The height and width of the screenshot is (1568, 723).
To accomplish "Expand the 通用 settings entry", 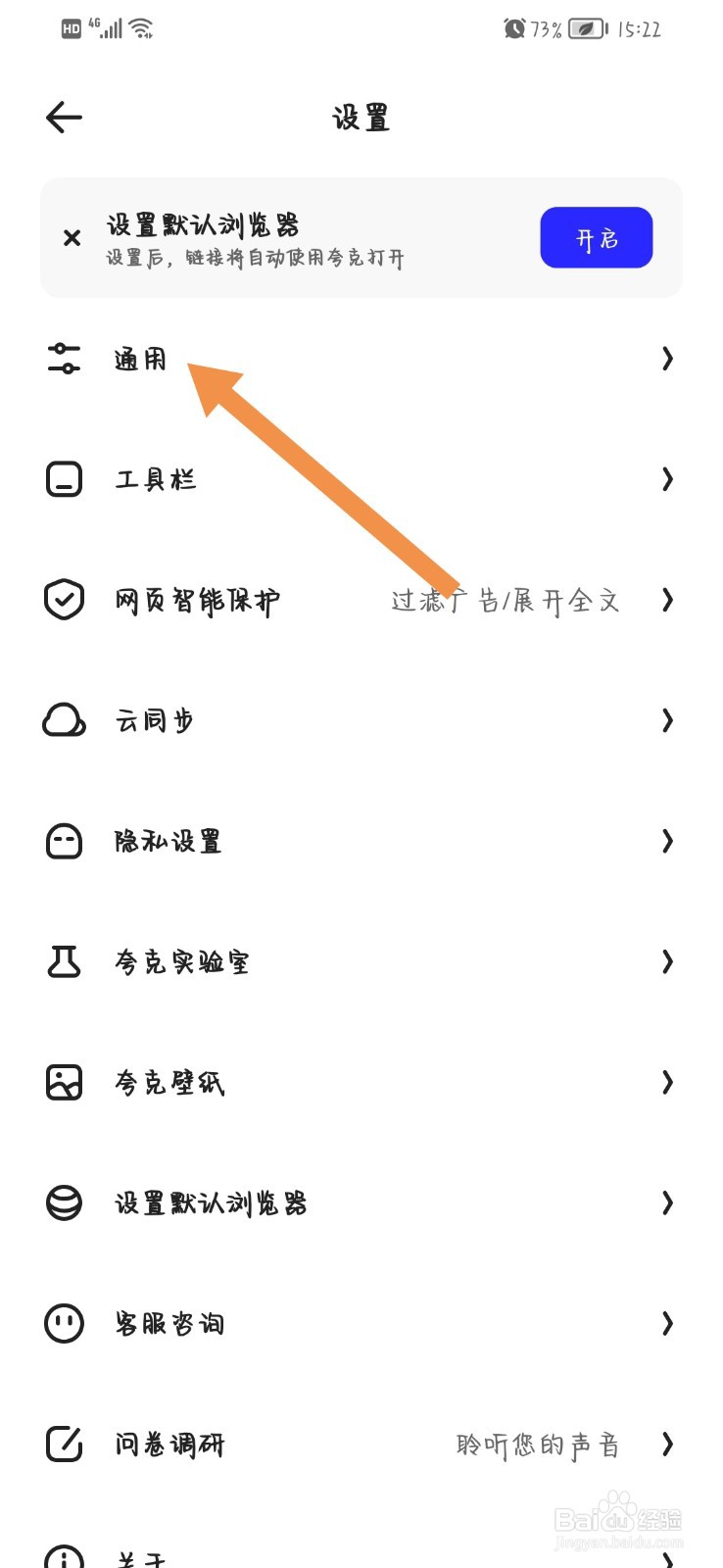I will [x=667, y=359].
